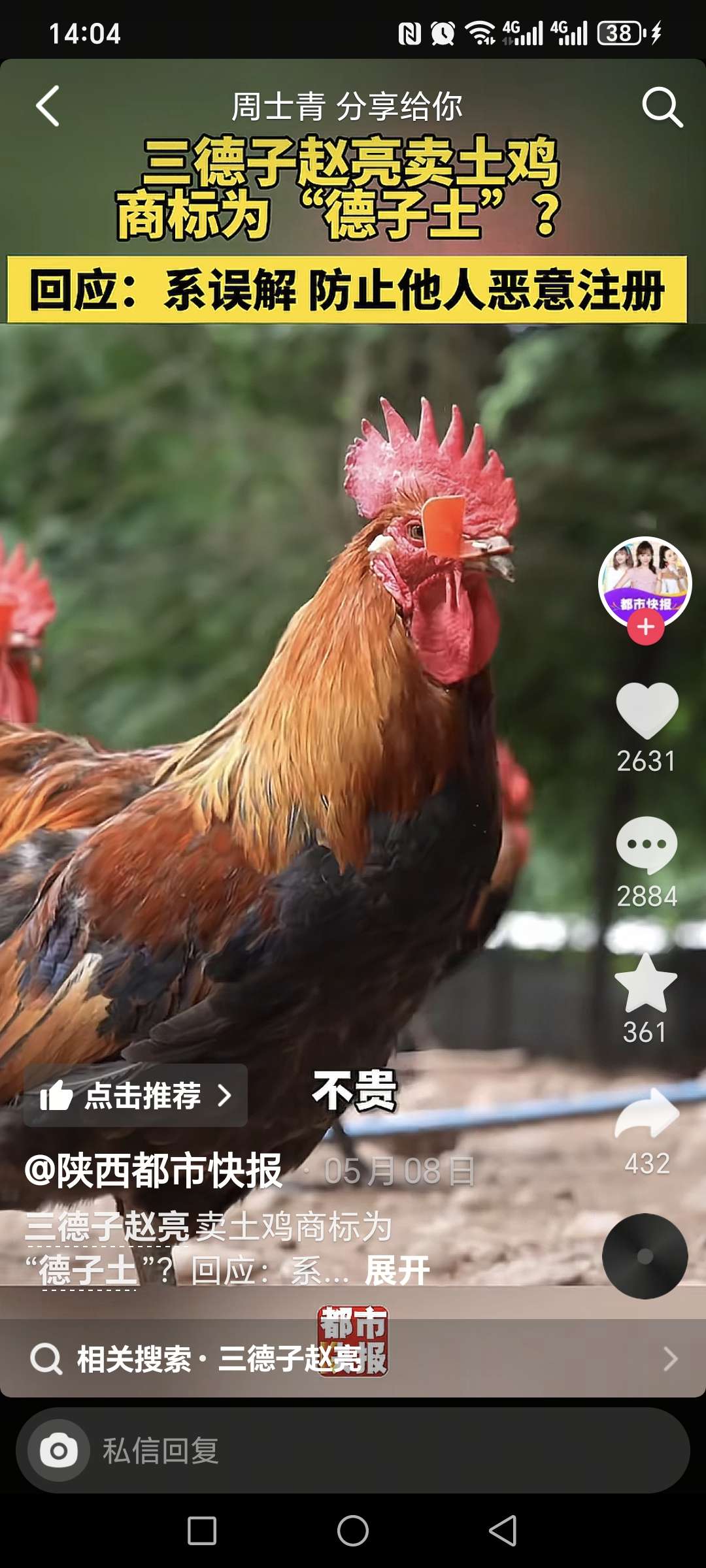Go to the system home screen
Image resolution: width=706 pixels, height=1568 pixels.
pyautogui.click(x=353, y=1531)
